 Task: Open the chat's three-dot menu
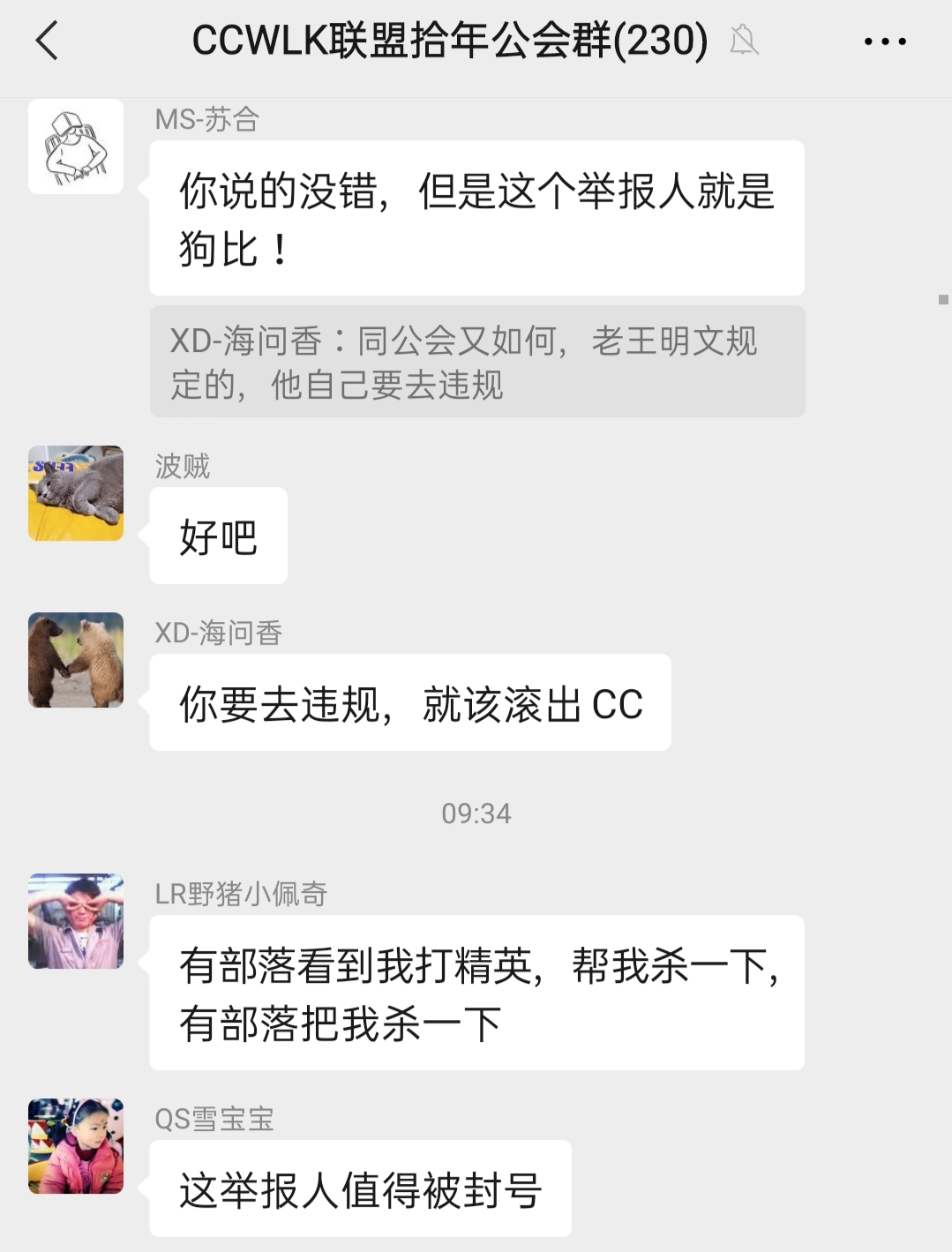pyautogui.click(x=885, y=41)
